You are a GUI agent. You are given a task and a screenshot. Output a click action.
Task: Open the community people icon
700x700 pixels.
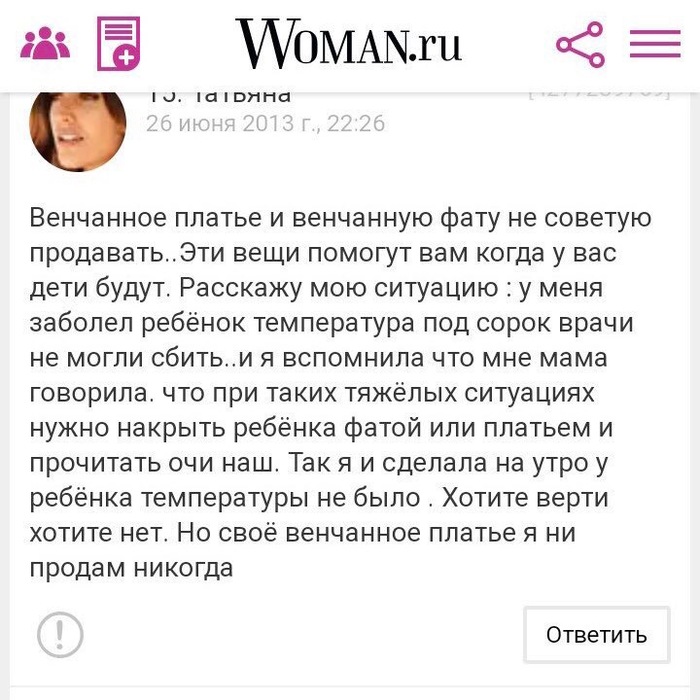pyautogui.click(x=45, y=45)
